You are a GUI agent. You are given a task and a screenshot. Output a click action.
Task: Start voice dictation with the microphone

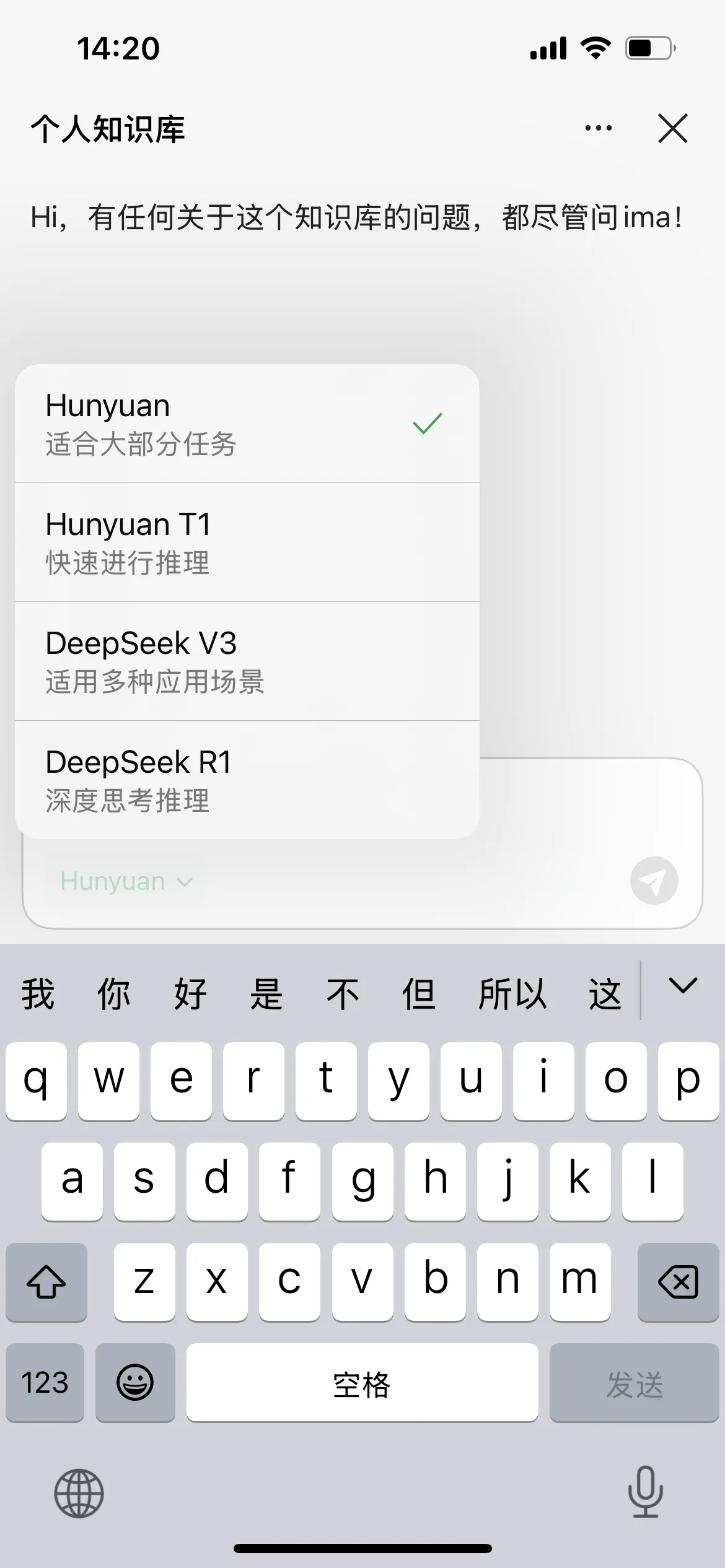tap(645, 1492)
